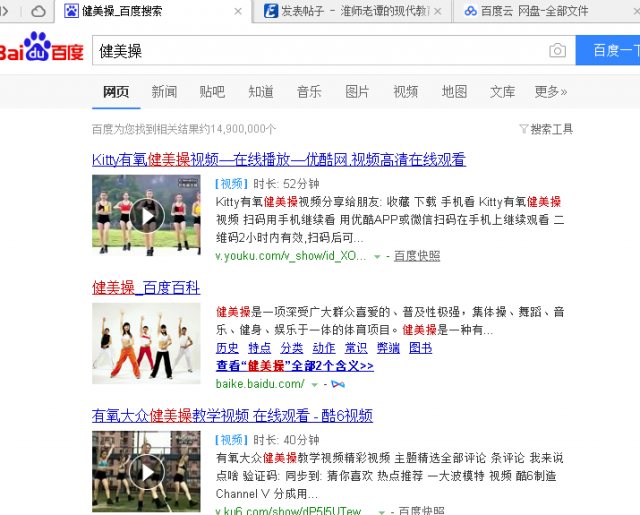Viewport: 640px width, 515px height.
Task: Open the Kitty有氧健美操视频 result link
Action: [x=278, y=160]
